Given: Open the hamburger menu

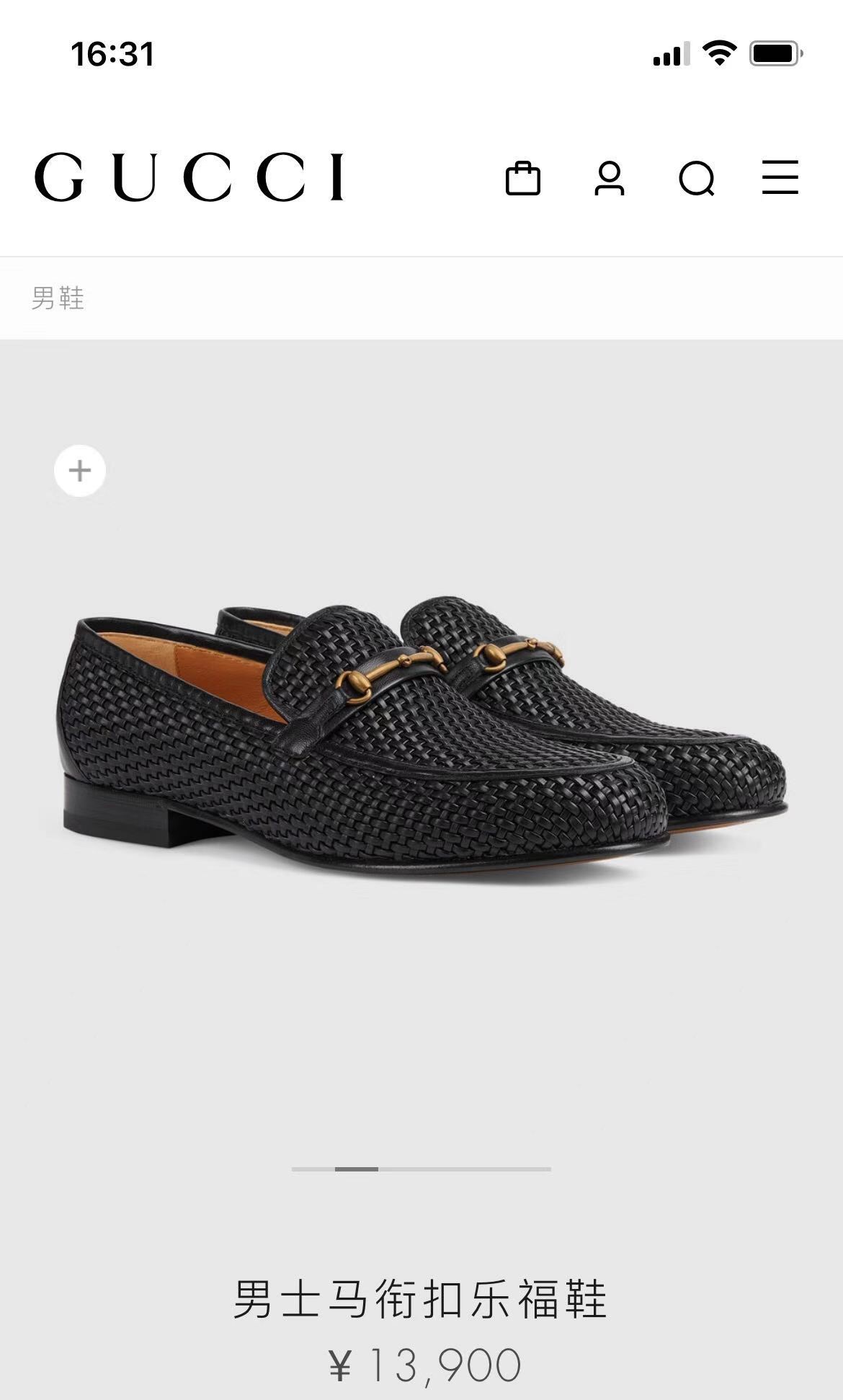Looking at the screenshot, I should (780, 177).
